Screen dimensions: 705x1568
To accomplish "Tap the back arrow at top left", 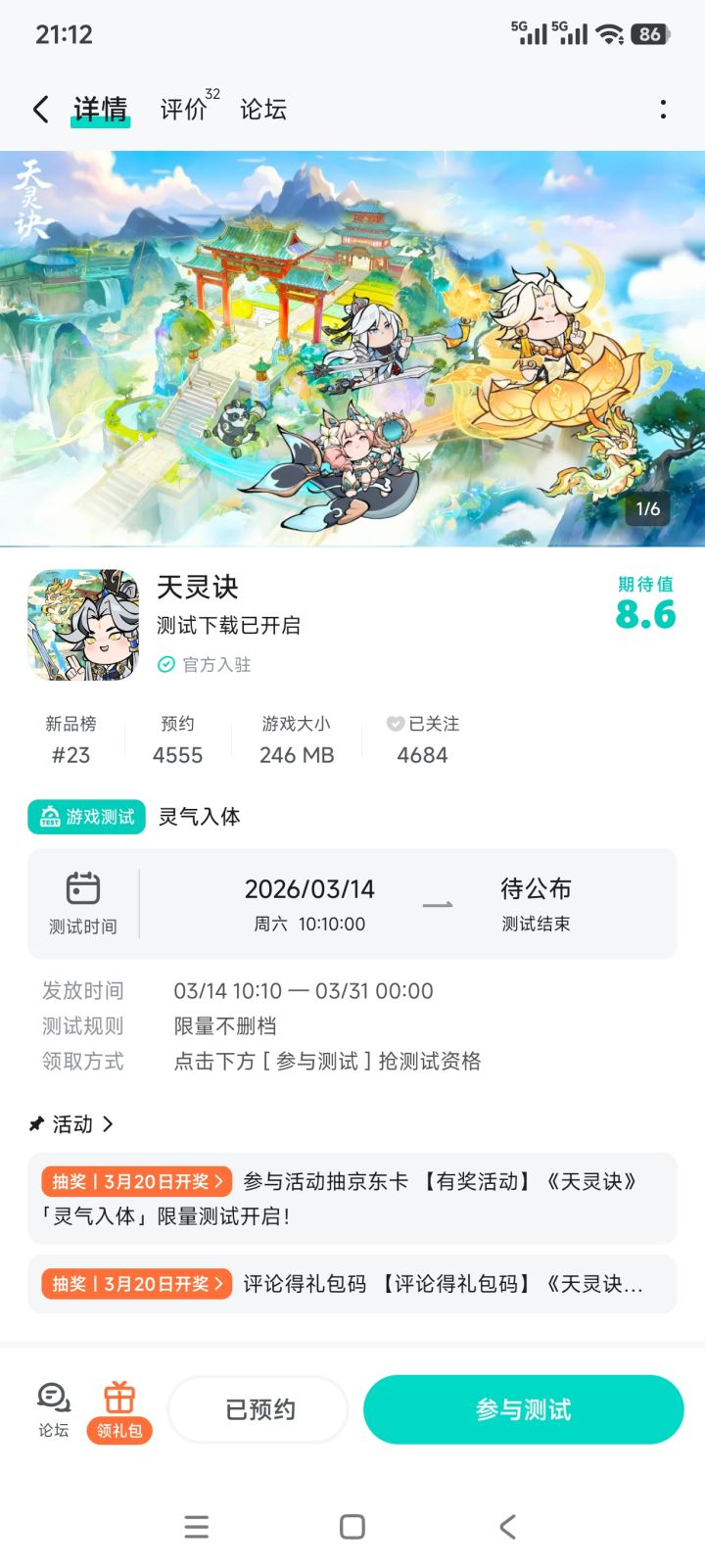I will pyautogui.click(x=39, y=109).
